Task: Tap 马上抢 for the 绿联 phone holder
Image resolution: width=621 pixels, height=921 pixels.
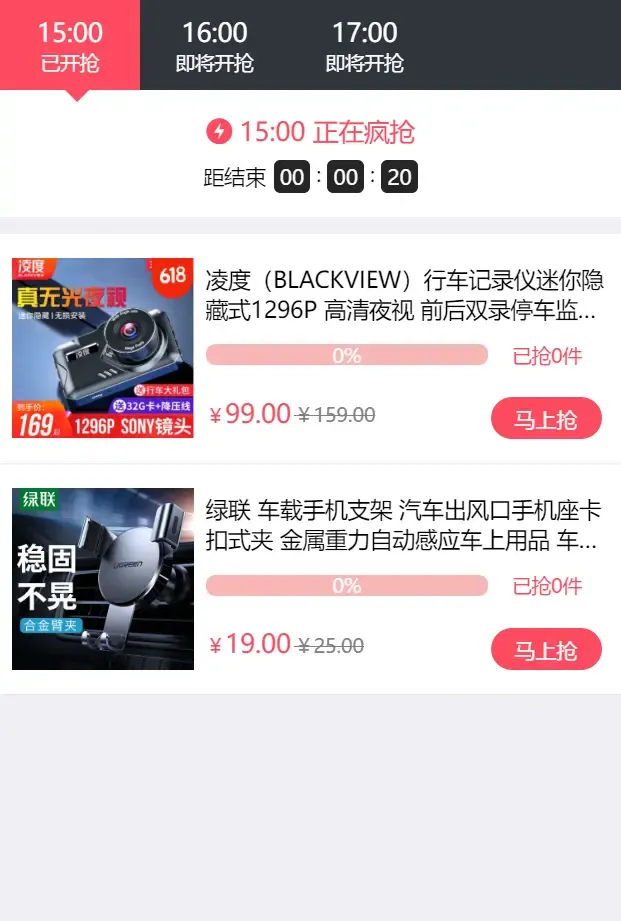Action: tap(546, 650)
